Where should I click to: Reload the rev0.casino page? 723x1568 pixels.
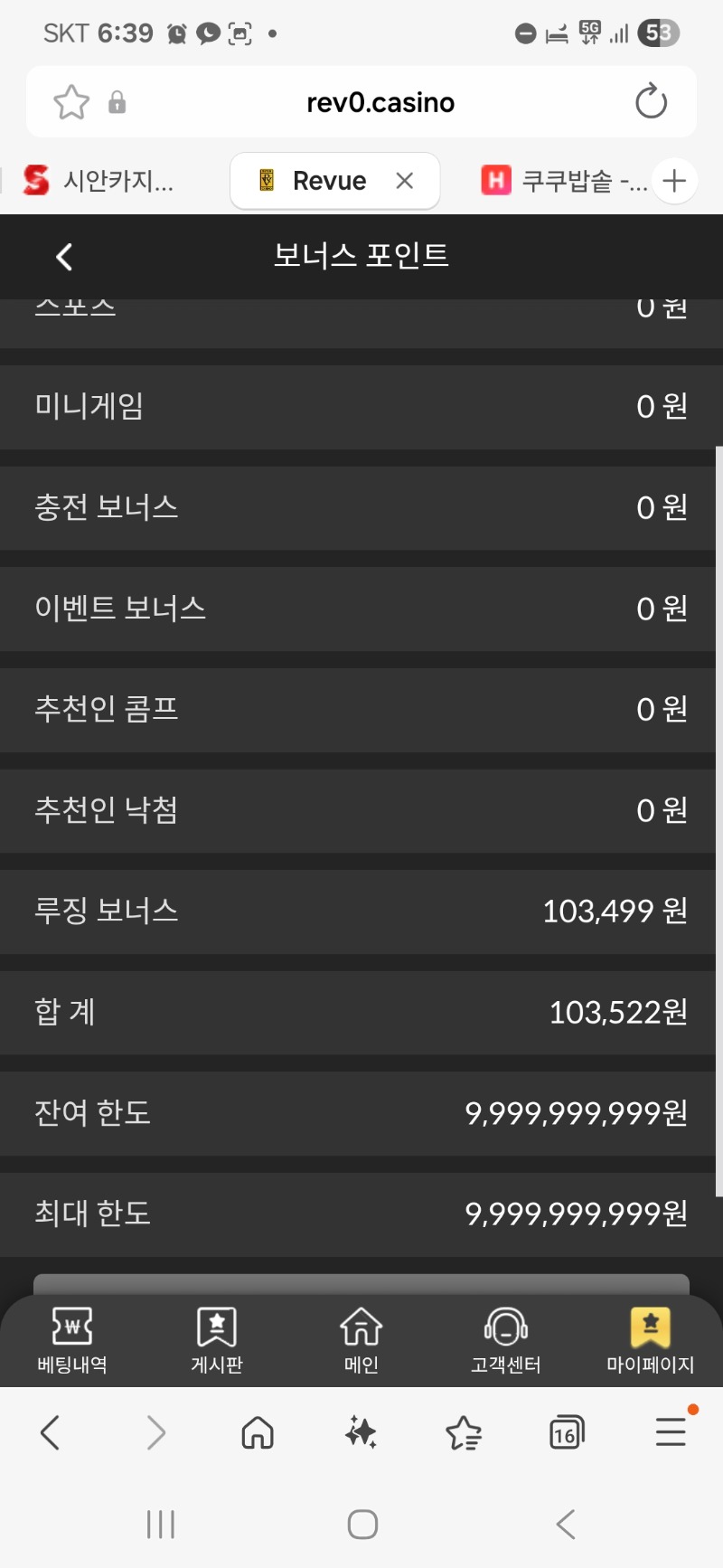(651, 102)
